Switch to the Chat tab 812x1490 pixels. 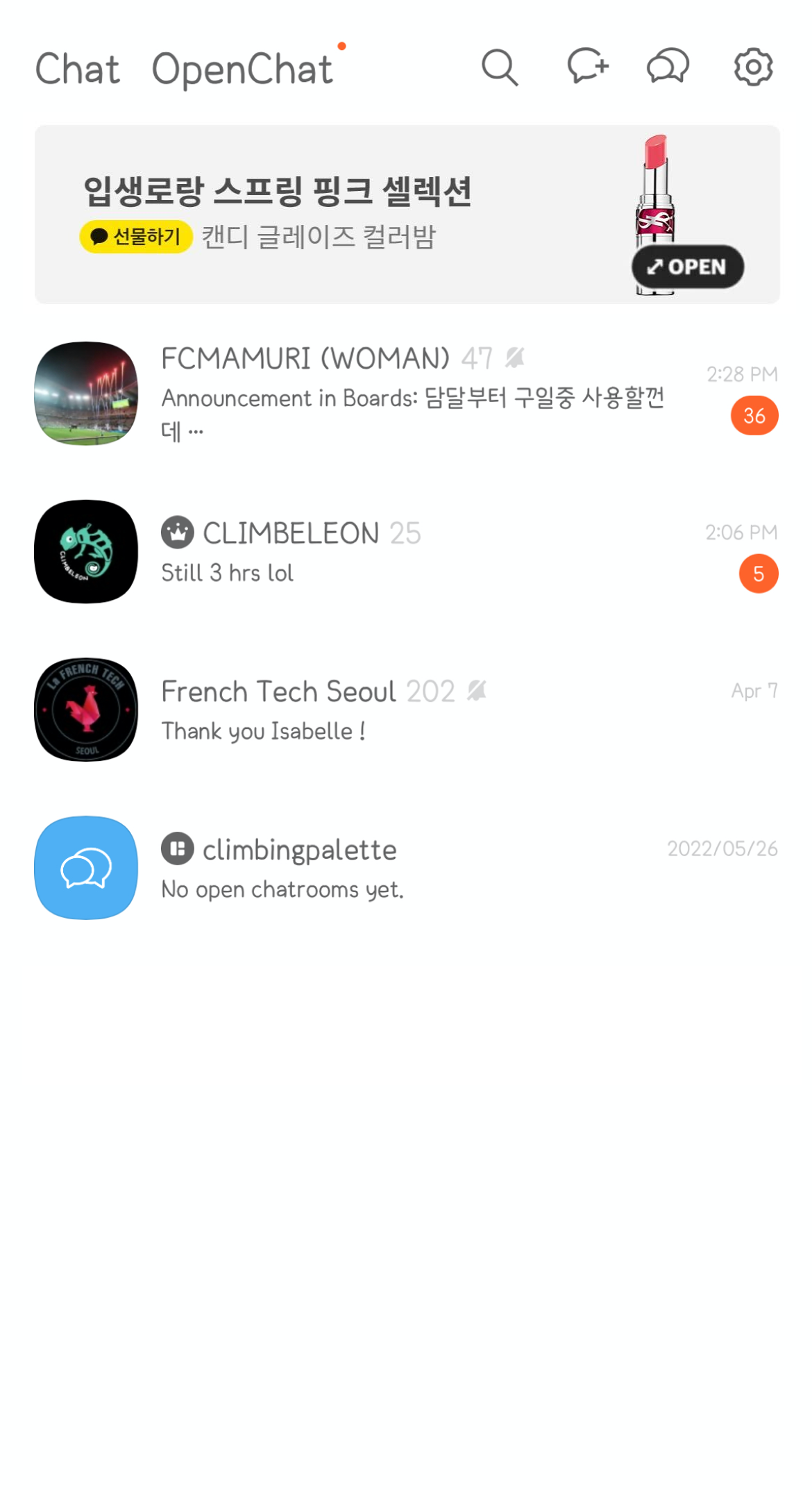tap(77, 69)
